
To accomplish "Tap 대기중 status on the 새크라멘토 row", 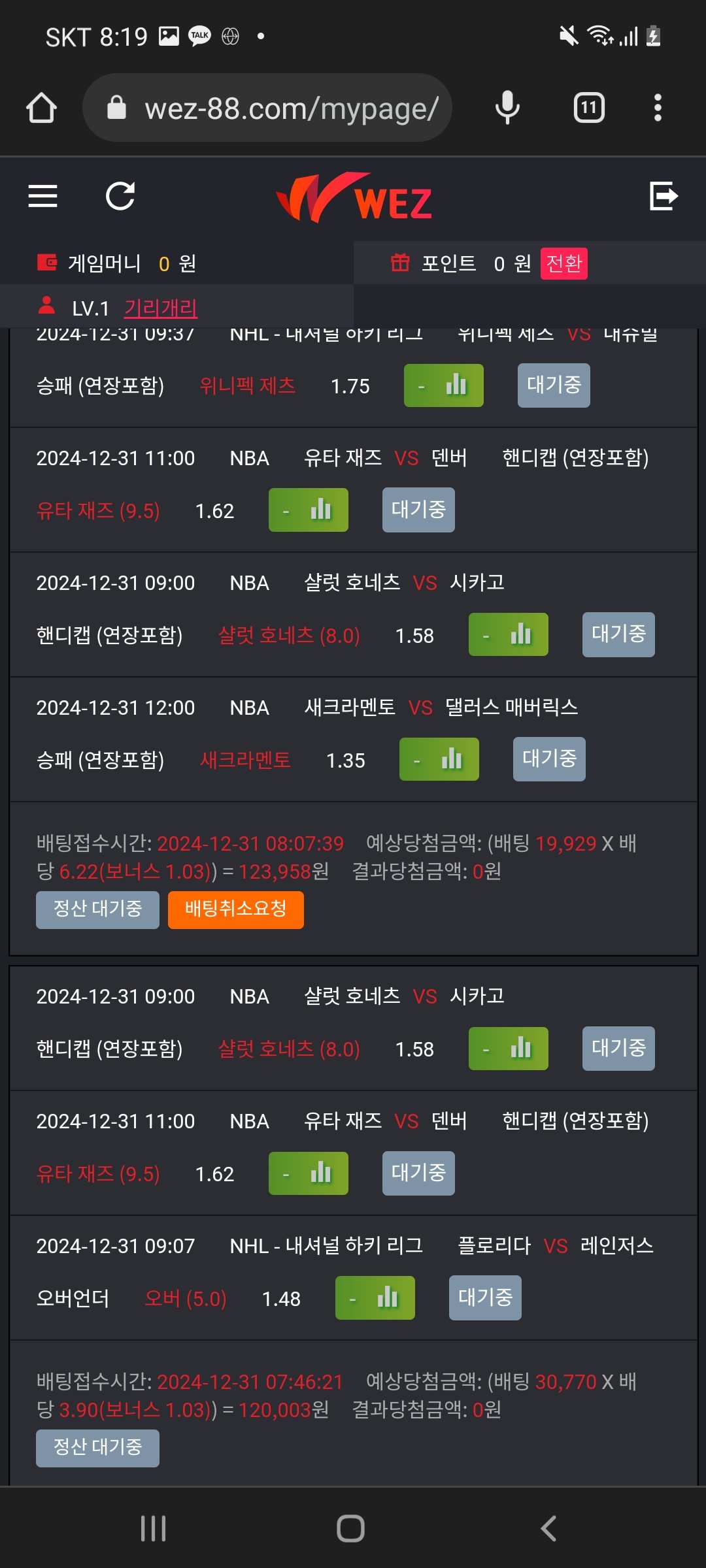I will [549, 759].
